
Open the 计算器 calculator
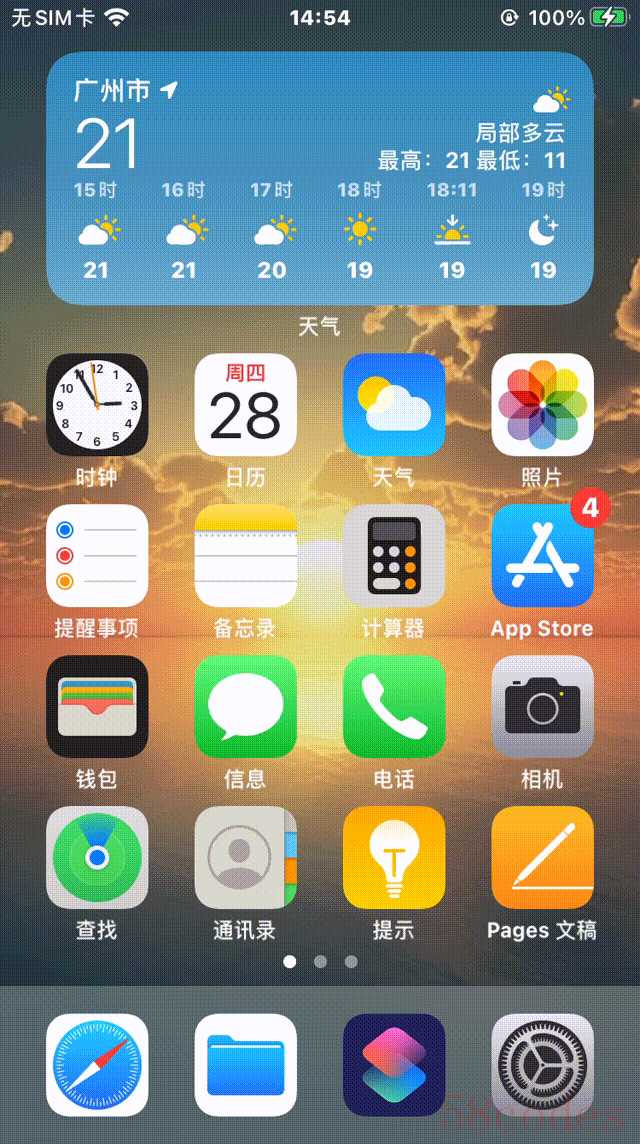click(x=393, y=556)
